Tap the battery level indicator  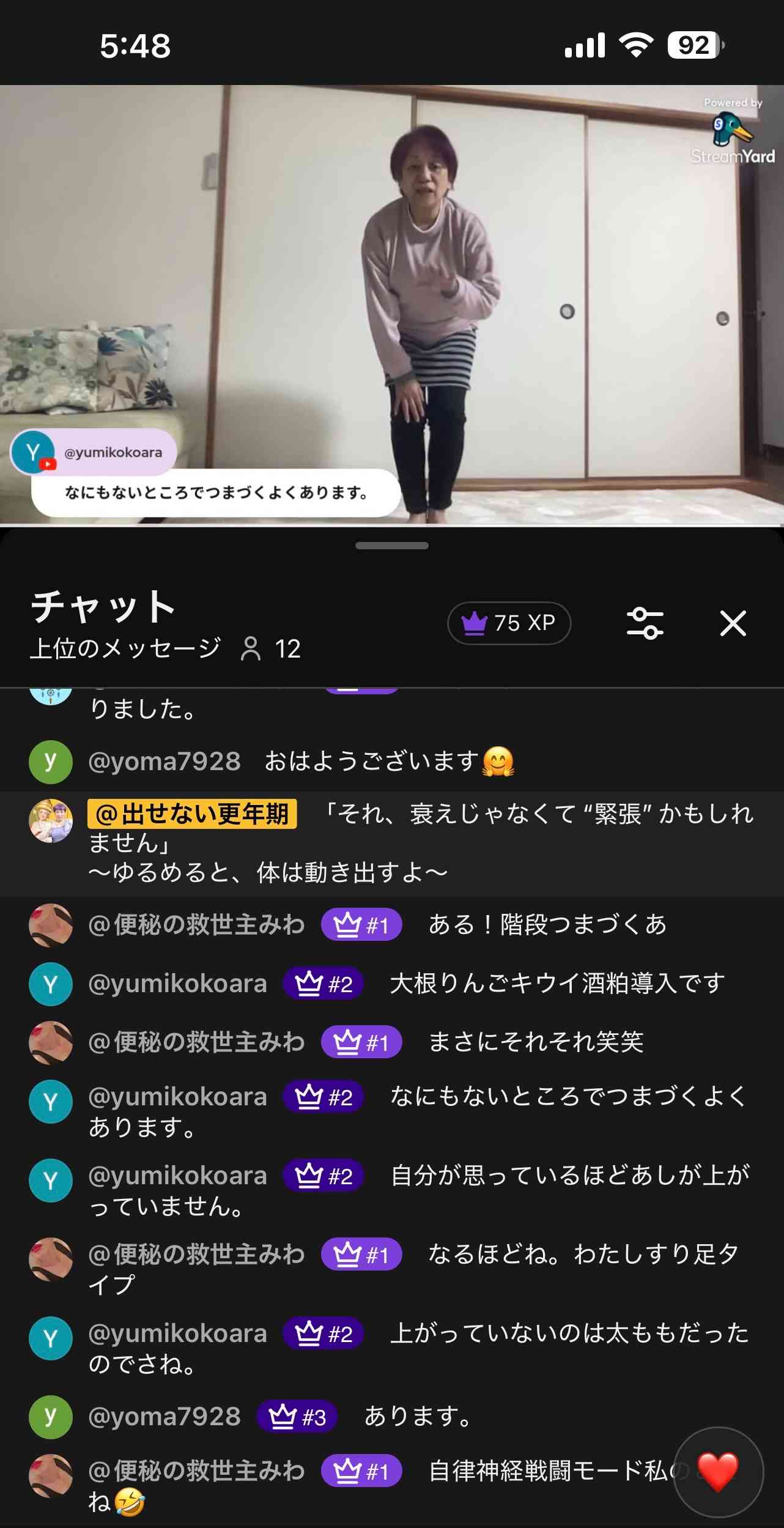coord(692,43)
